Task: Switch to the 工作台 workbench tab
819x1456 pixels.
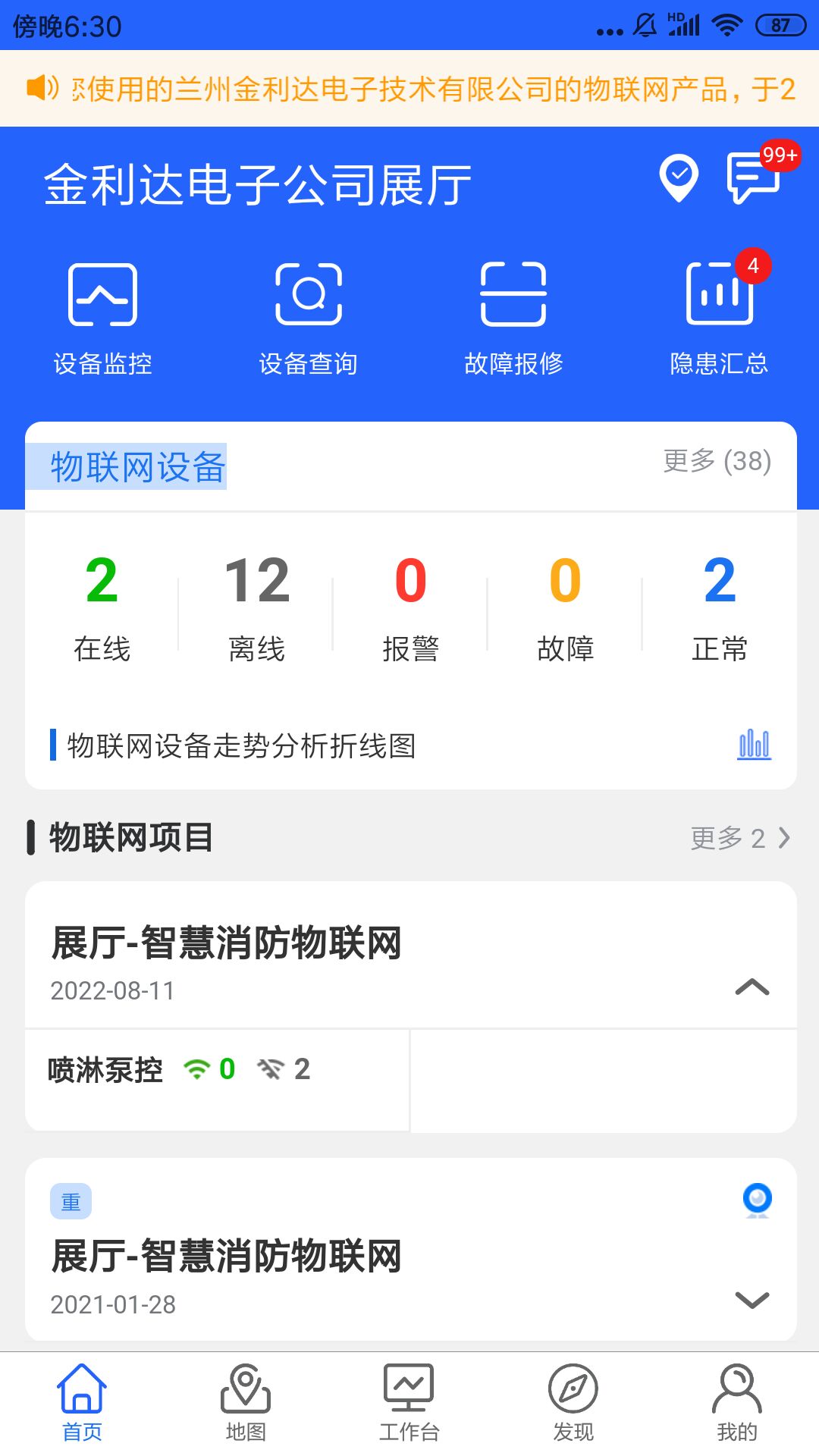Action: [409, 1407]
